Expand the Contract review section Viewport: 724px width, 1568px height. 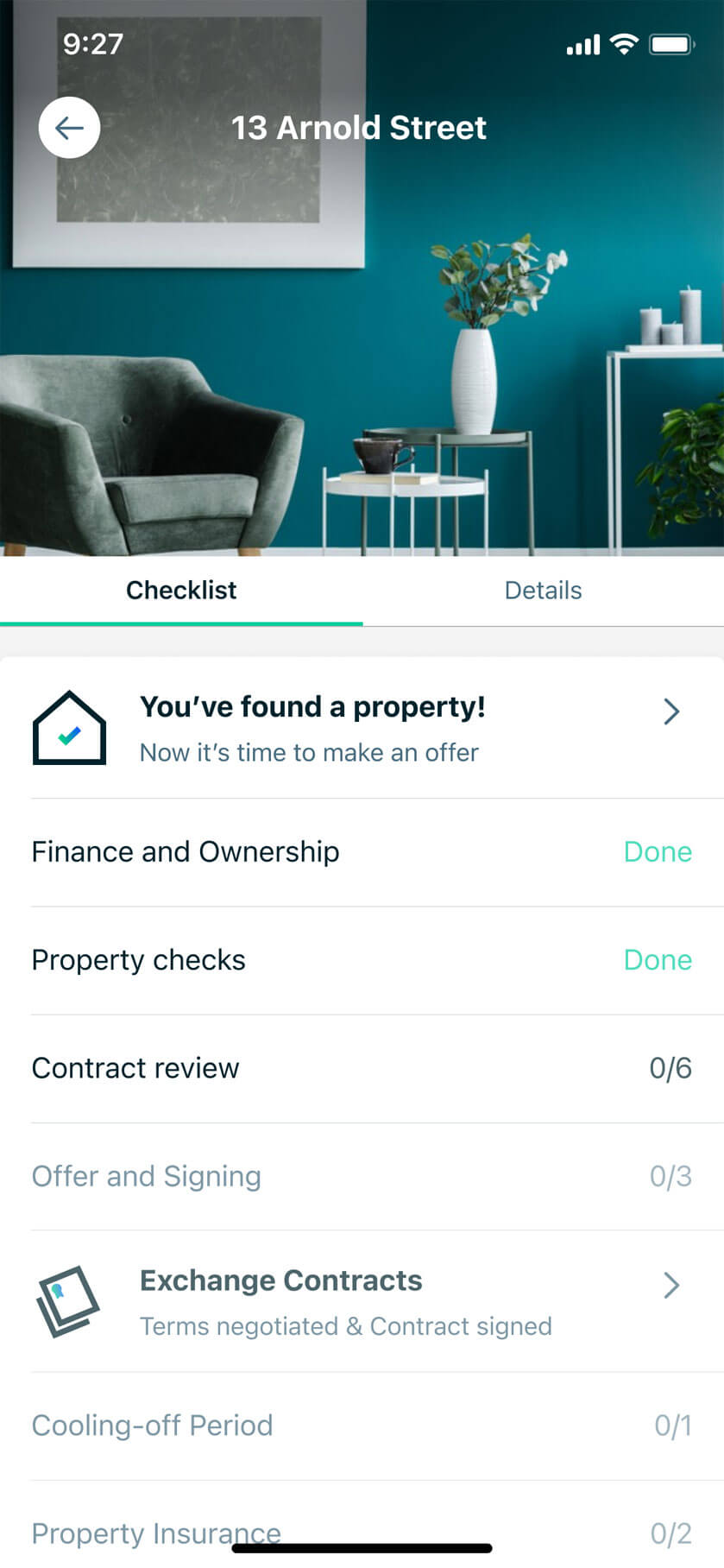(362, 1068)
